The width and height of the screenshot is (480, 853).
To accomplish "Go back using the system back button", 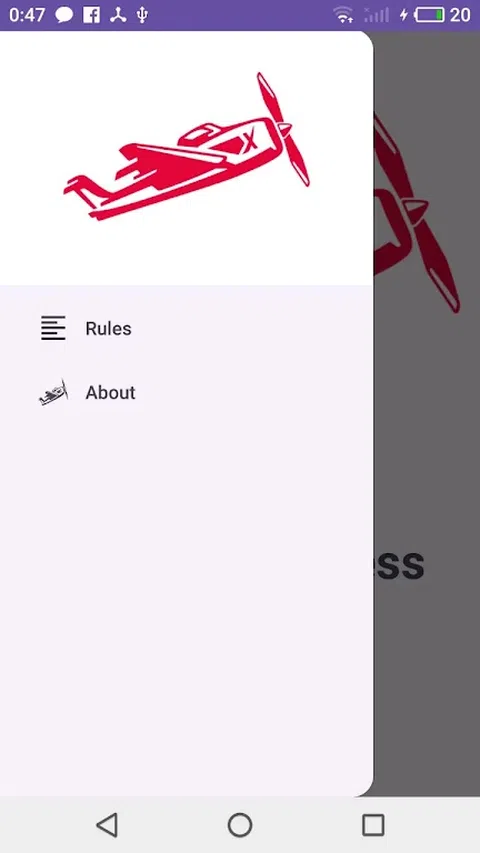I will [107, 825].
